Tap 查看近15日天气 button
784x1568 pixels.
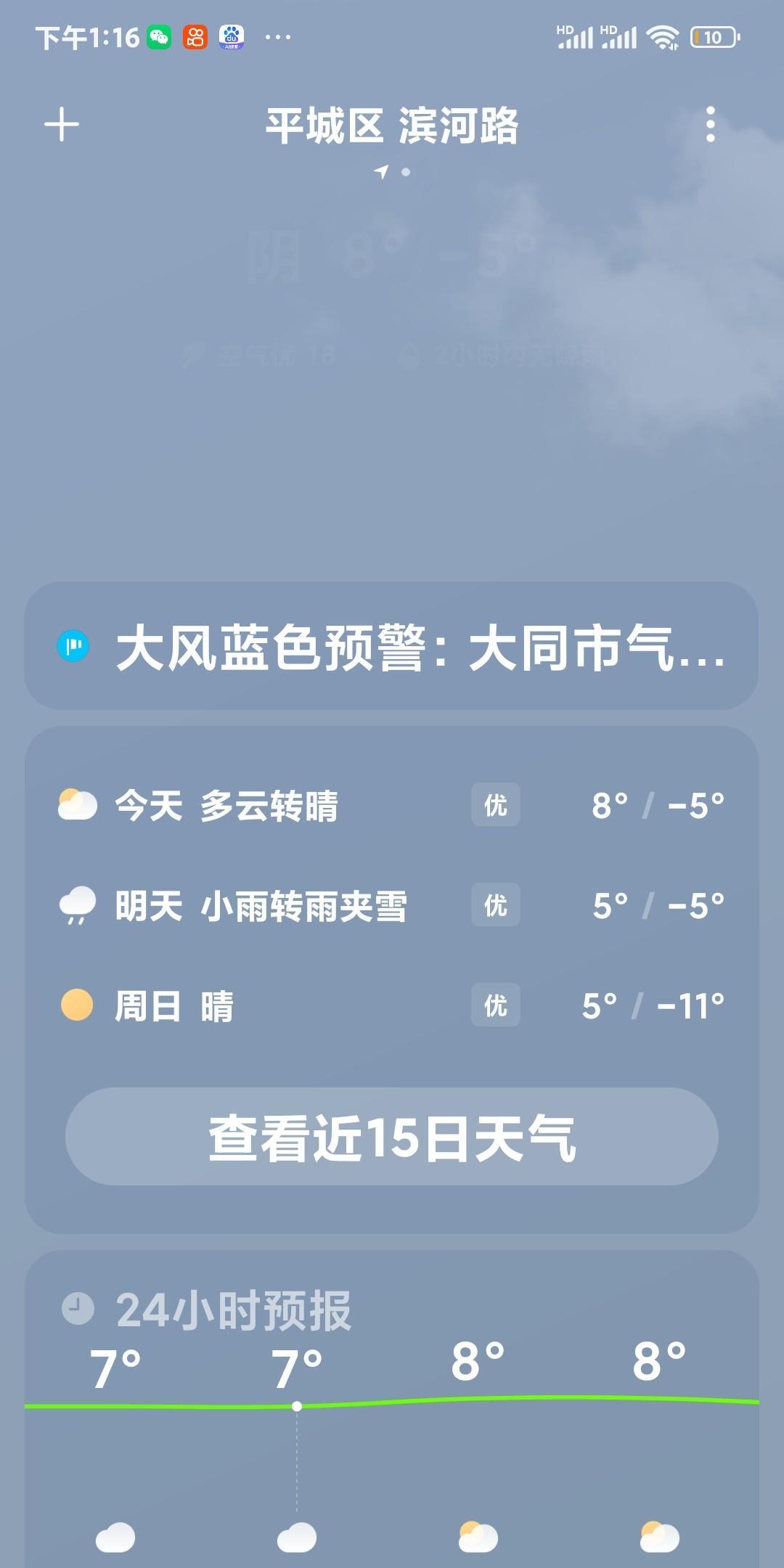(392, 1137)
